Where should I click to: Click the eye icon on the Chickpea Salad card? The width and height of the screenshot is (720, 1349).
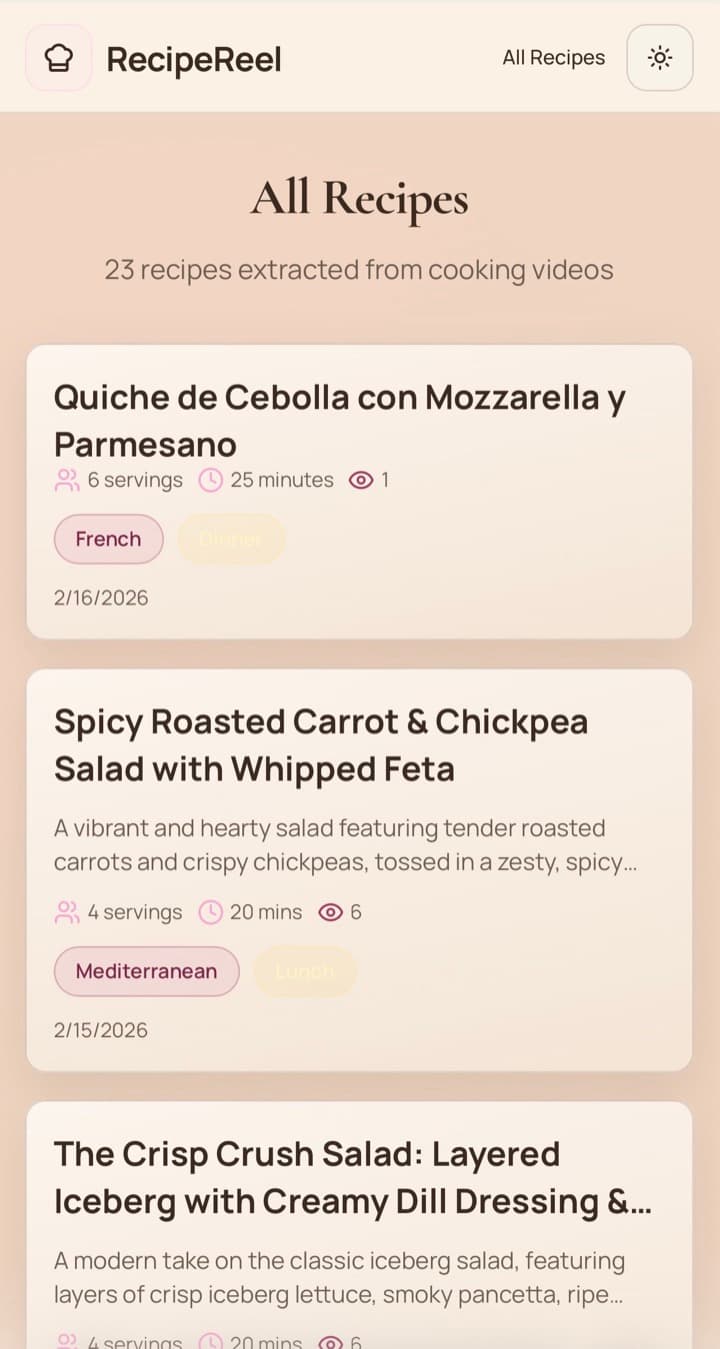330,912
